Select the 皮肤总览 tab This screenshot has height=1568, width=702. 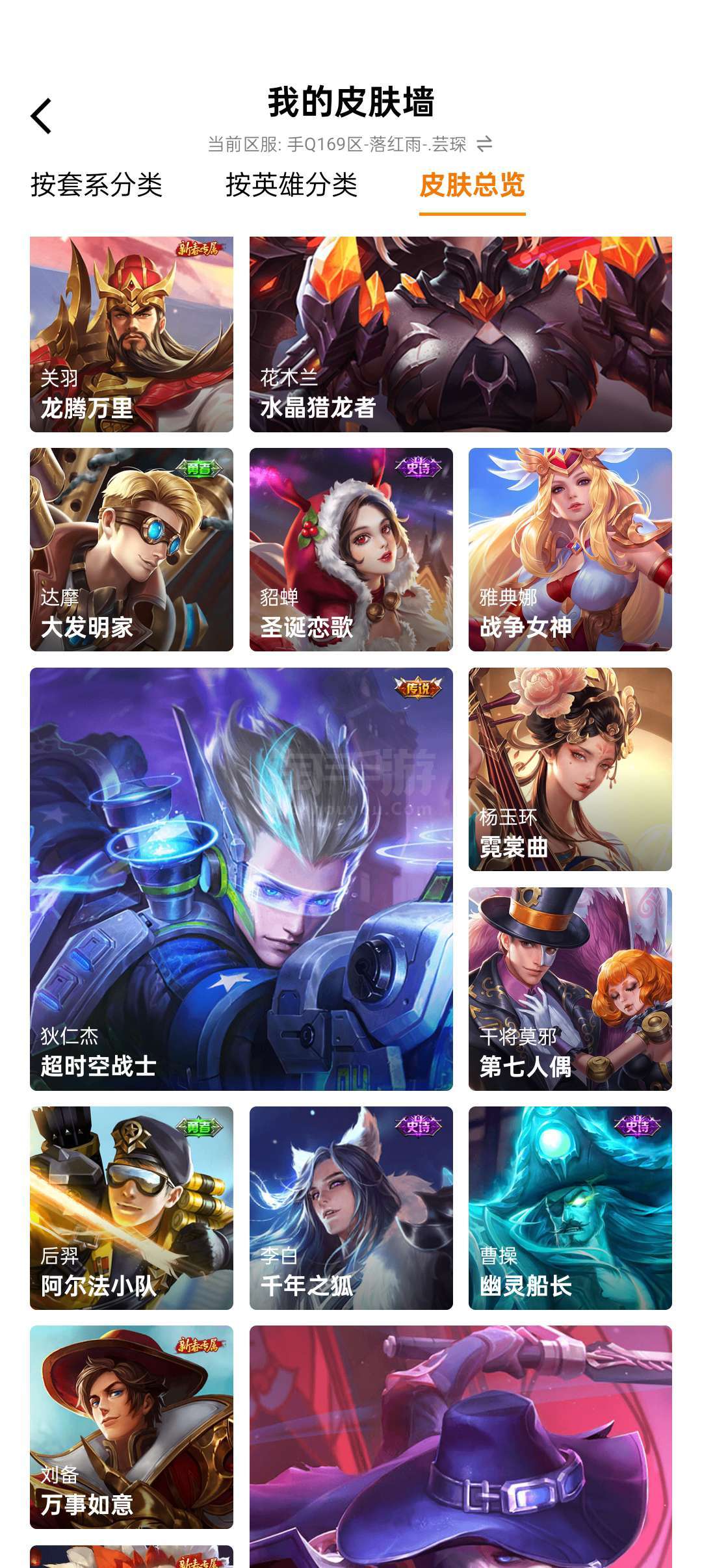[472, 185]
